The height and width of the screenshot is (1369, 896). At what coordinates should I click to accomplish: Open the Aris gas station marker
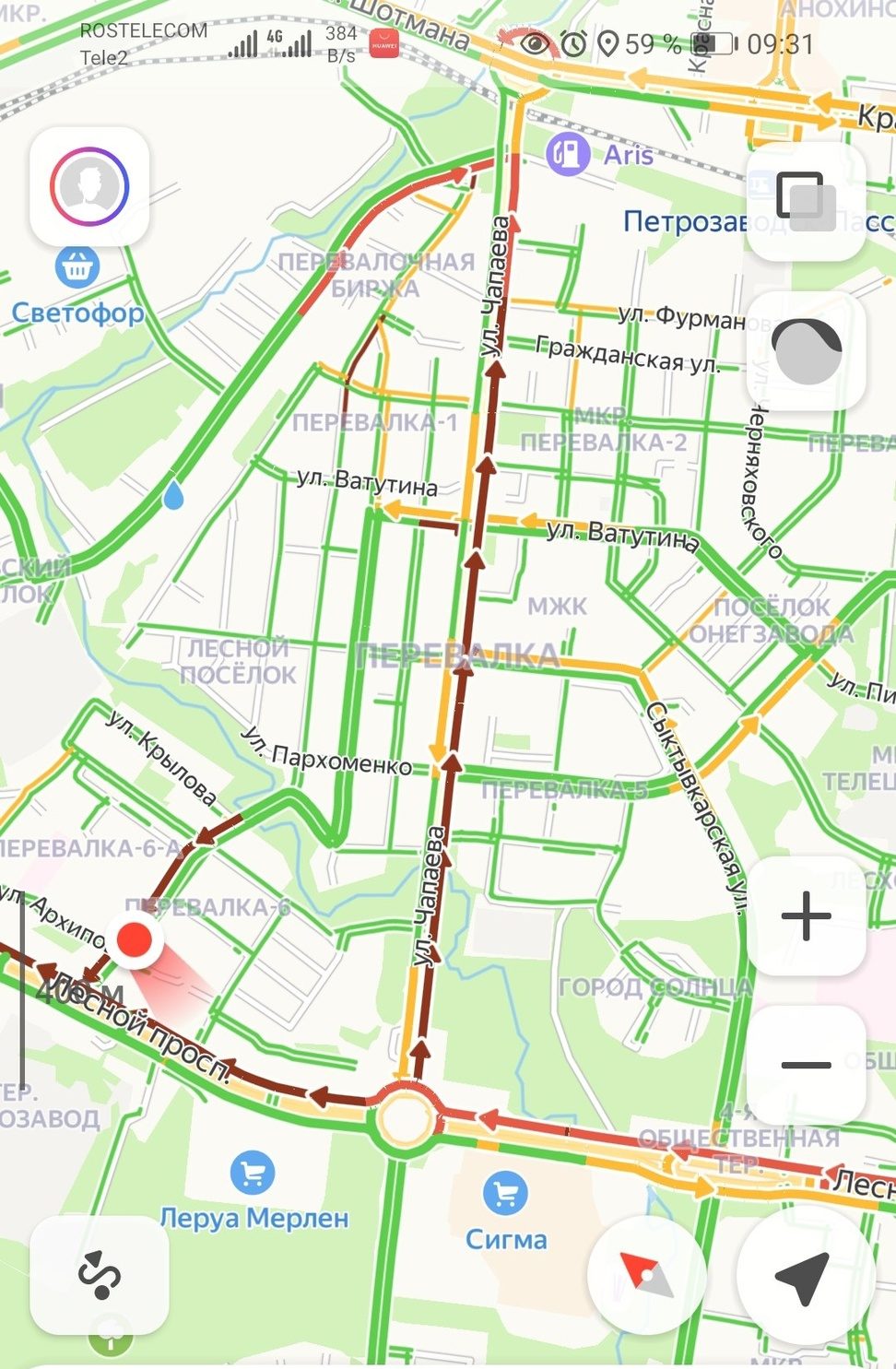tap(568, 153)
